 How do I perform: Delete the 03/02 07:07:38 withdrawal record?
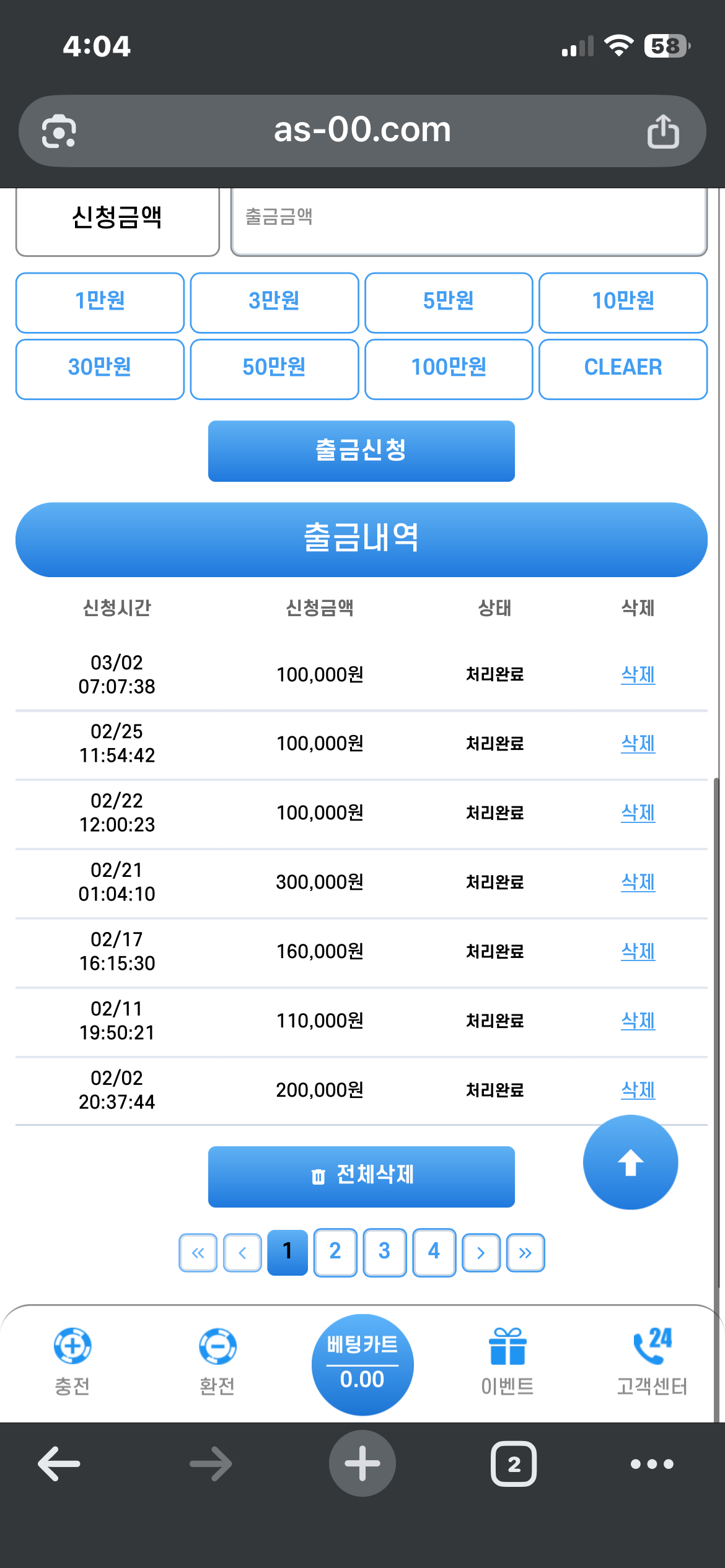pos(638,674)
